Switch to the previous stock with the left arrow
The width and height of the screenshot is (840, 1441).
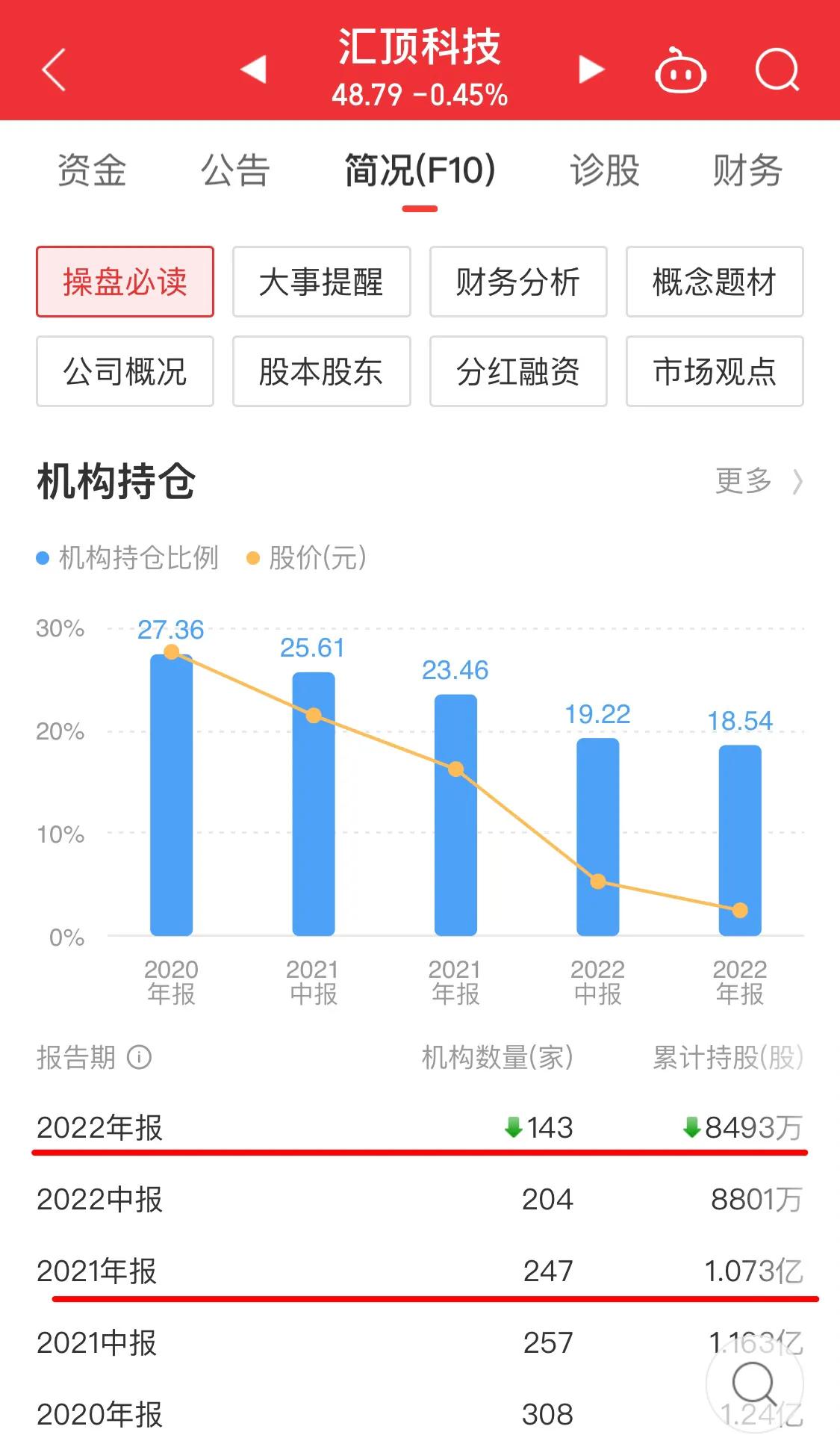coord(254,69)
